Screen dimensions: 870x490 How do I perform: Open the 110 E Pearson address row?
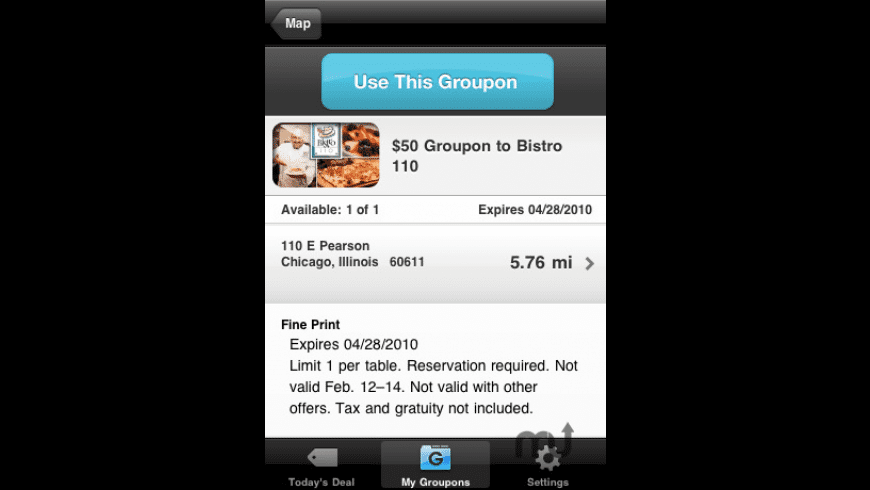(x=436, y=262)
